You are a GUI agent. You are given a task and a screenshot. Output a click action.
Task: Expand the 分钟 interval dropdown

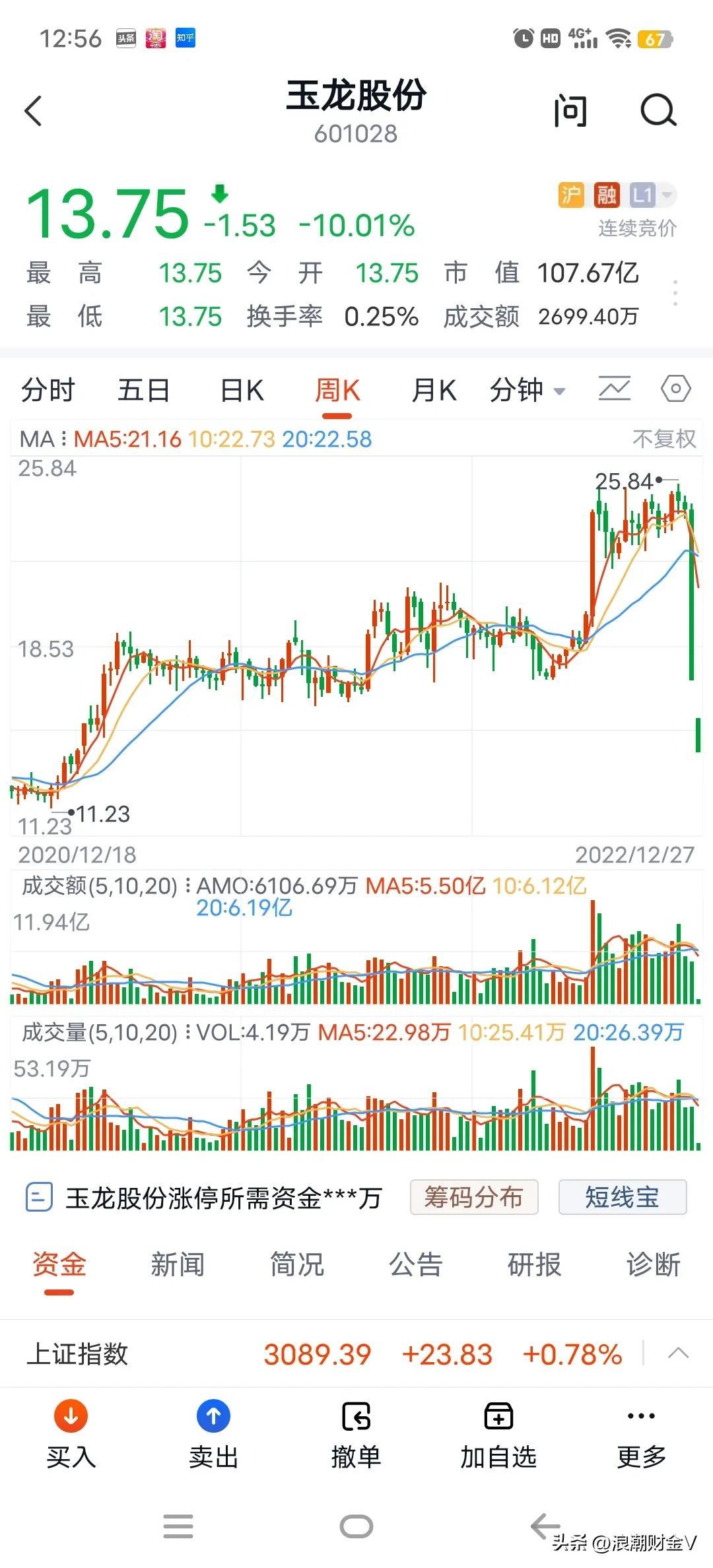(527, 390)
